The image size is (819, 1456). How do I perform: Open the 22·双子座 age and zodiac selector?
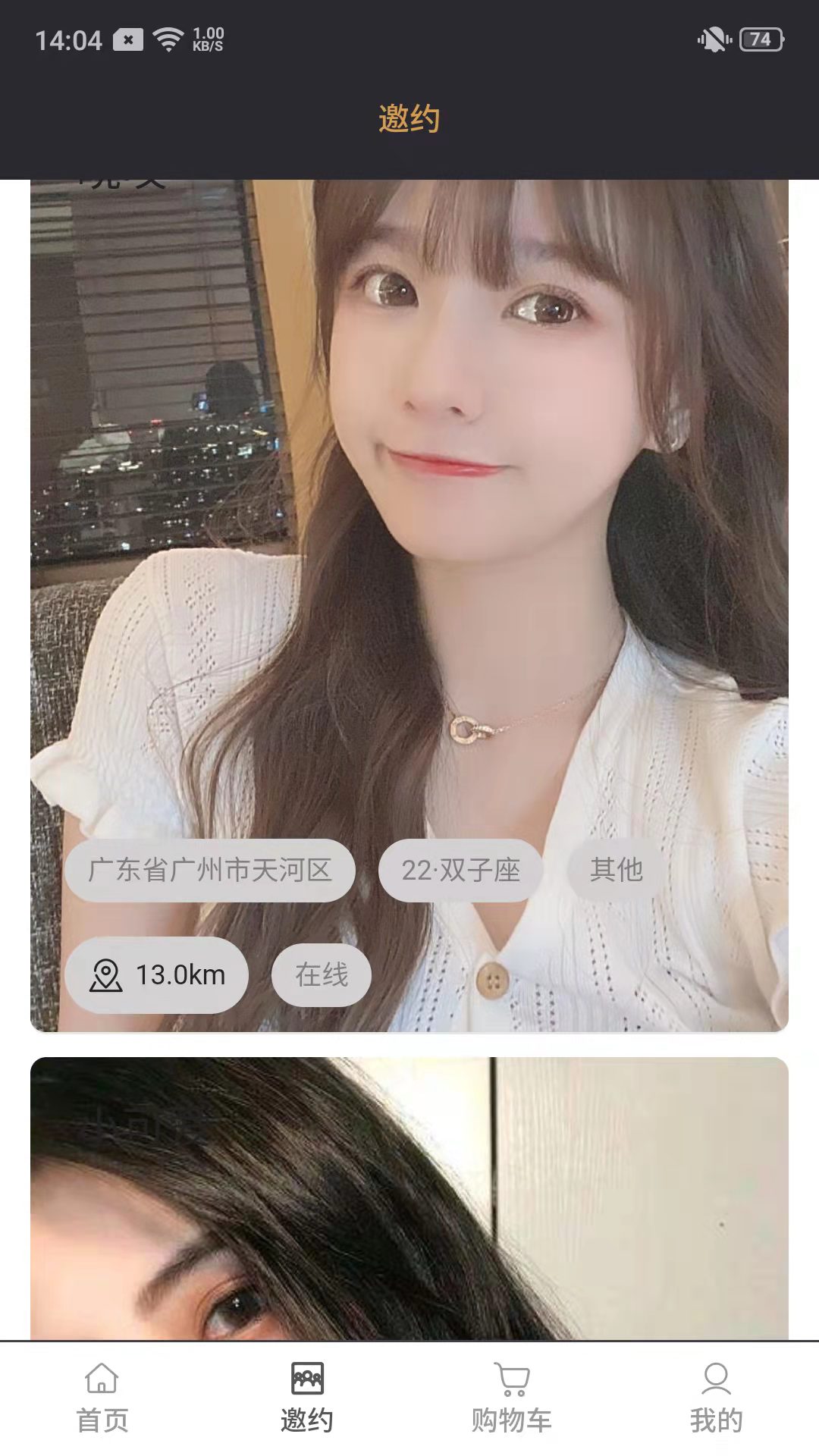tap(460, 872)
